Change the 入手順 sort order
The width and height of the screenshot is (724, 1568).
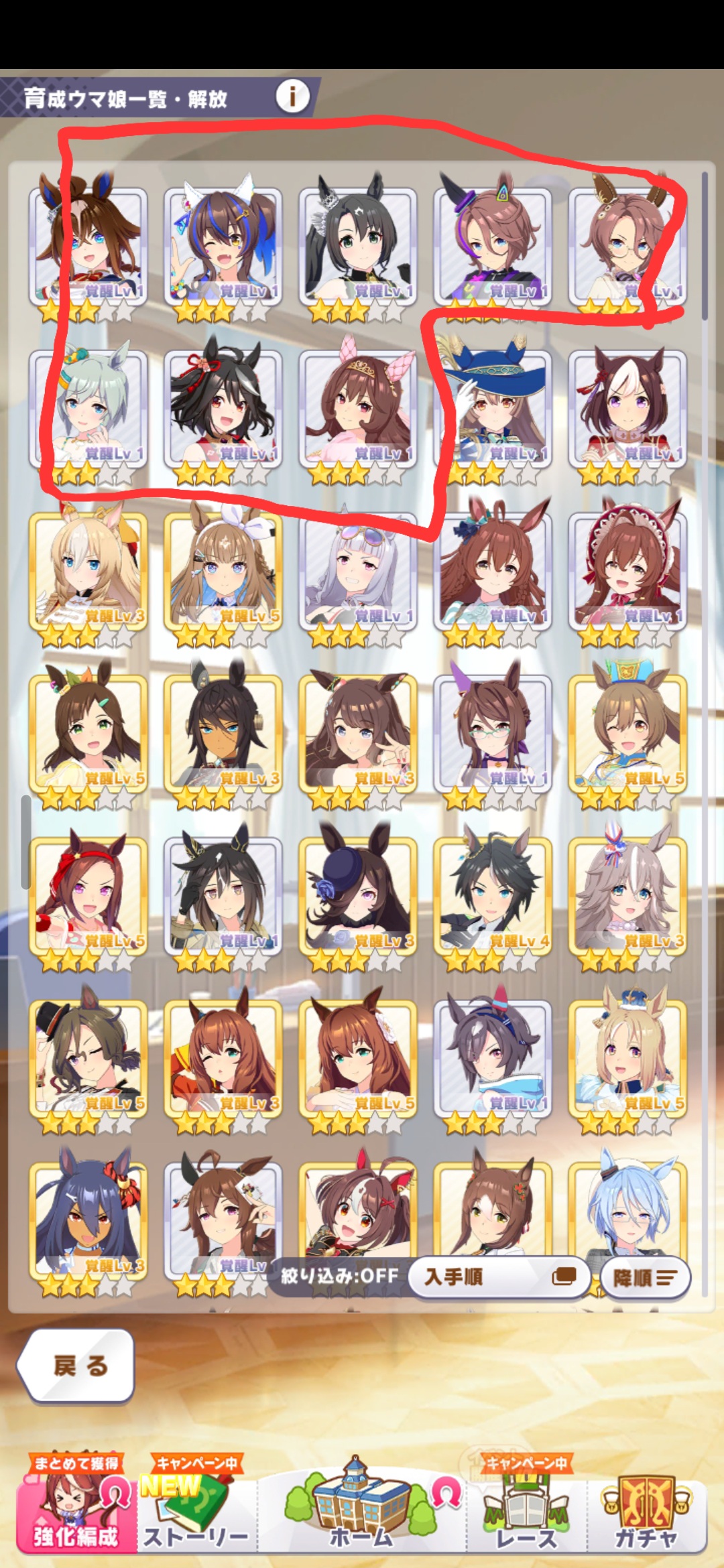click(x=499, y=1277)
